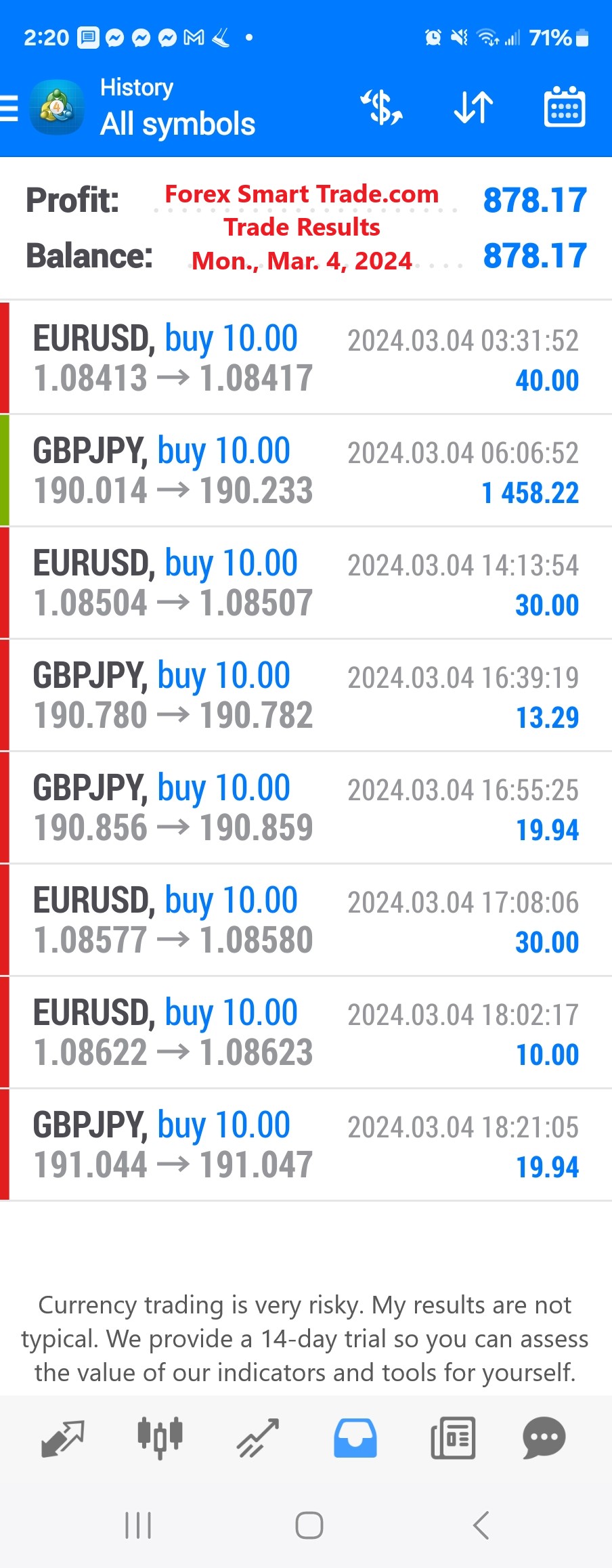Switch to the candlestick Chart tab

coord(160,1438)
